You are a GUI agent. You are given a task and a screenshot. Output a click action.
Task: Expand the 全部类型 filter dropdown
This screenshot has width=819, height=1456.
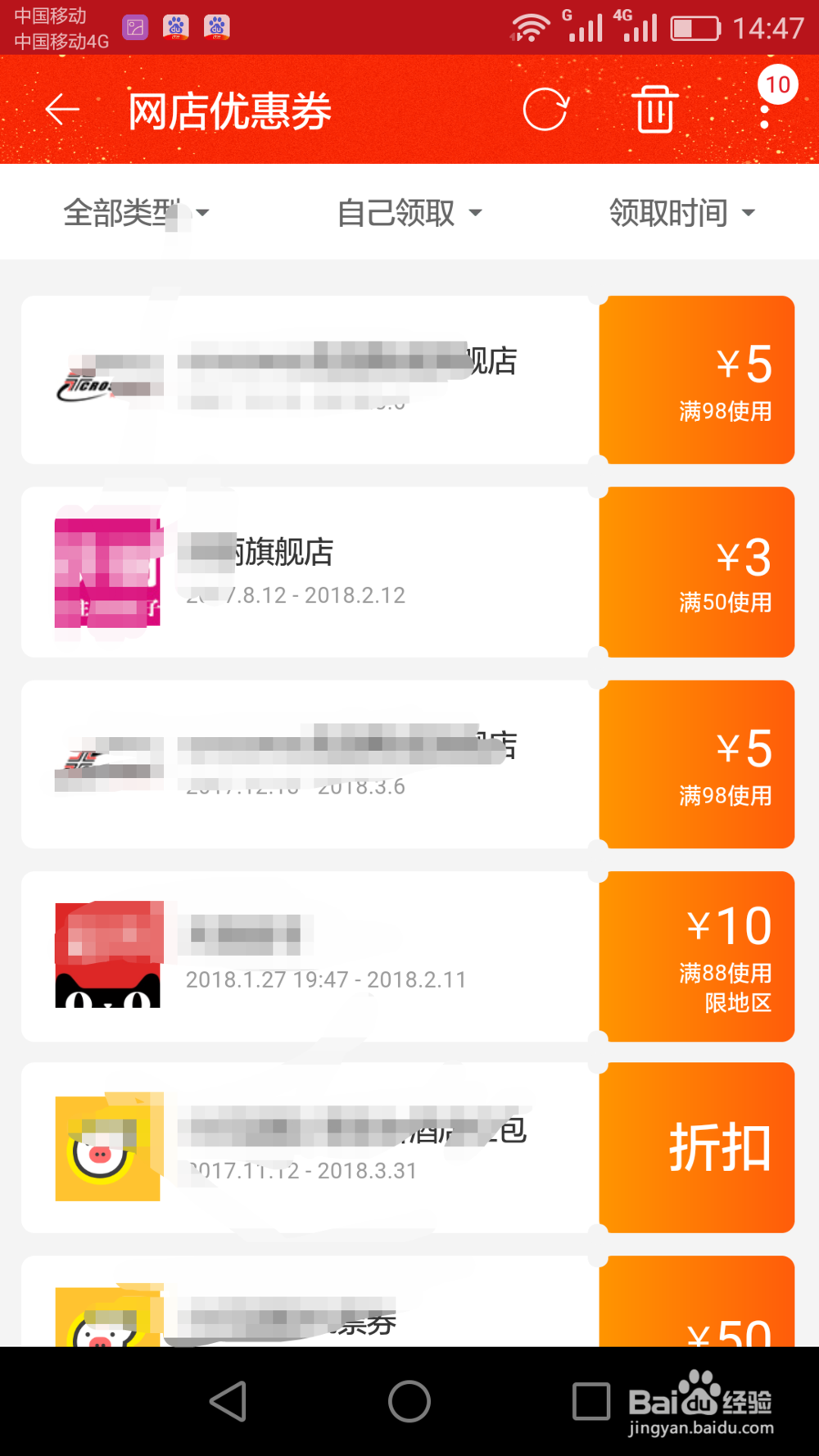pos(136,213)
